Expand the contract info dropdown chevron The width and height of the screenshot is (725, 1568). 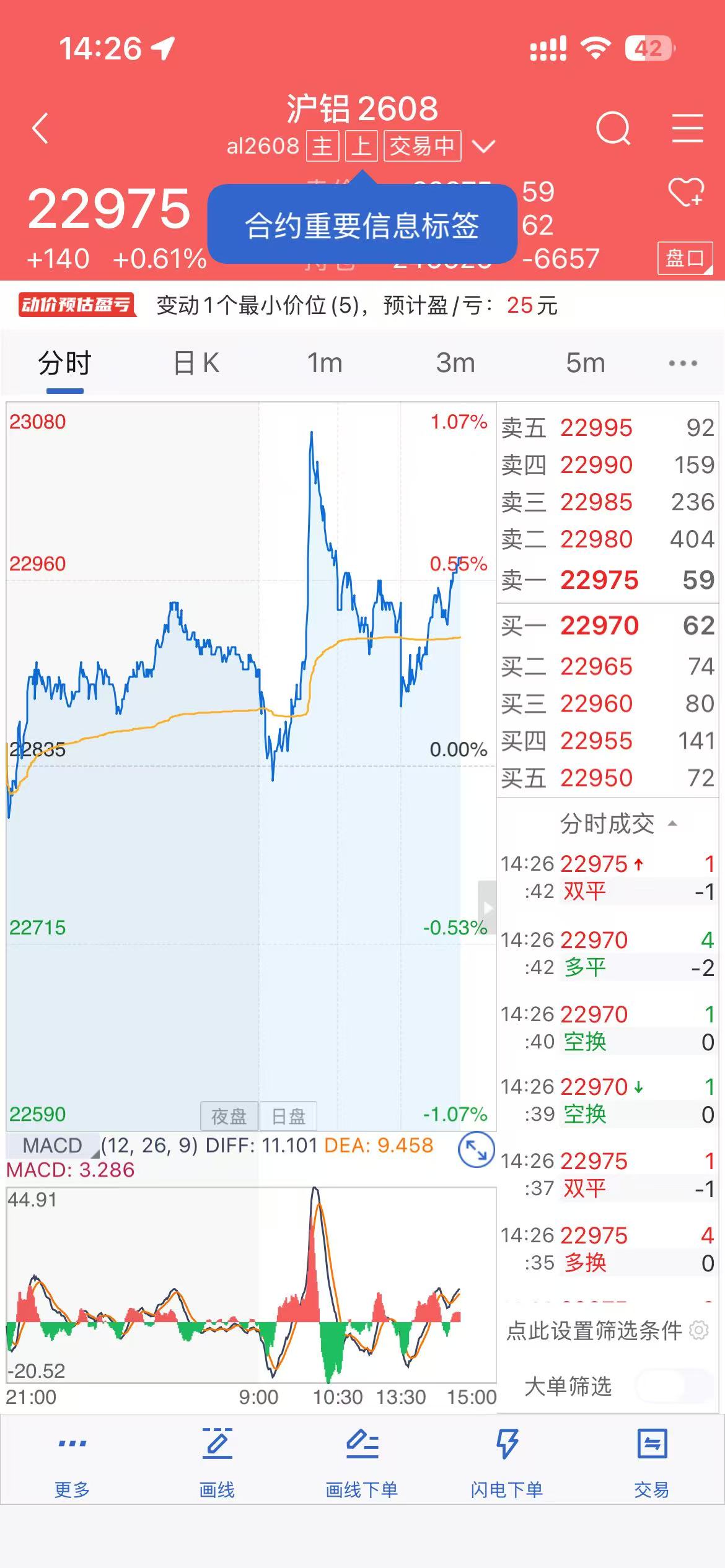coord(483,147)
